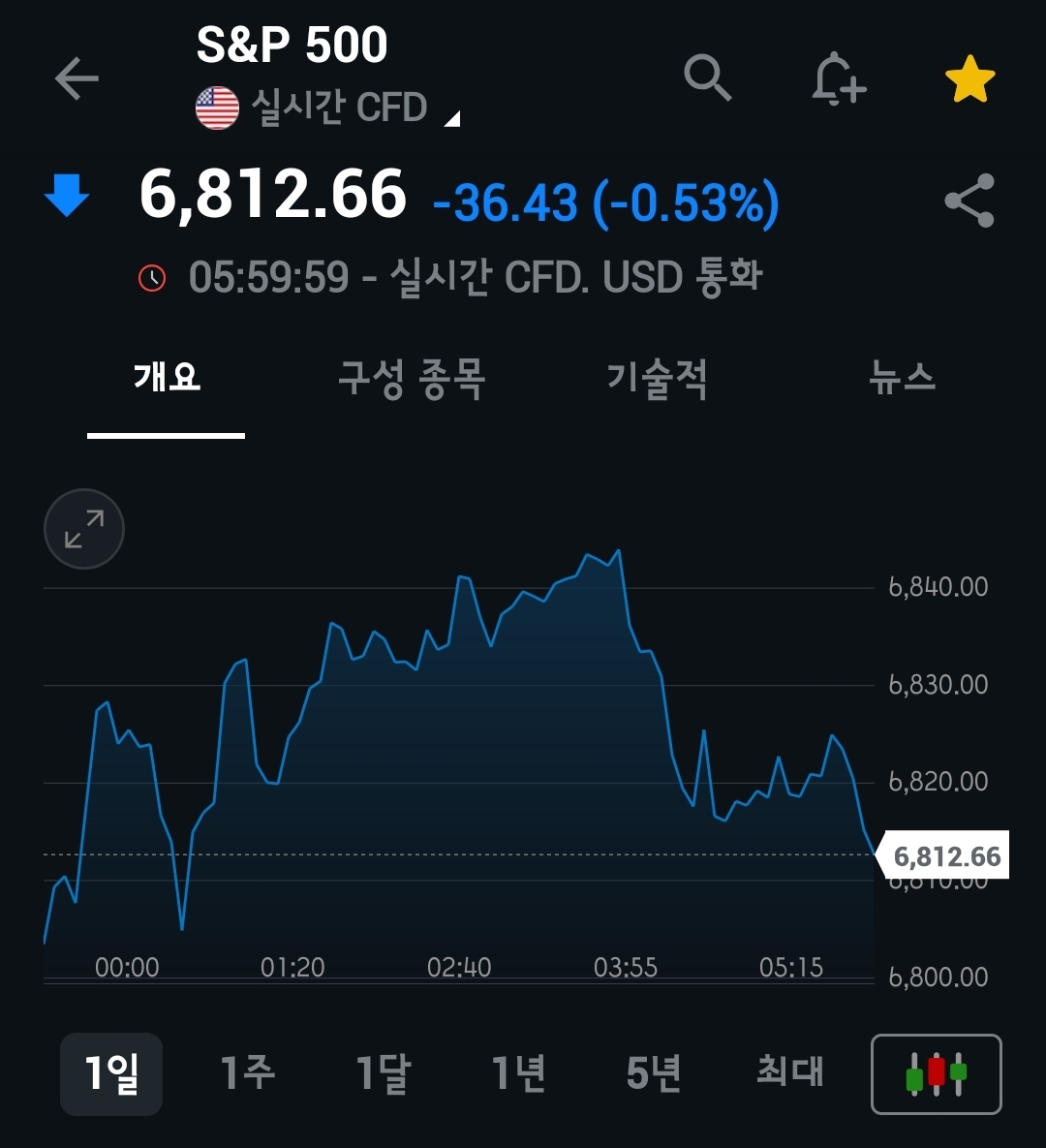Remove S&P 500 from favorites star
The image size is (1046, 1148).
point(969,79)
